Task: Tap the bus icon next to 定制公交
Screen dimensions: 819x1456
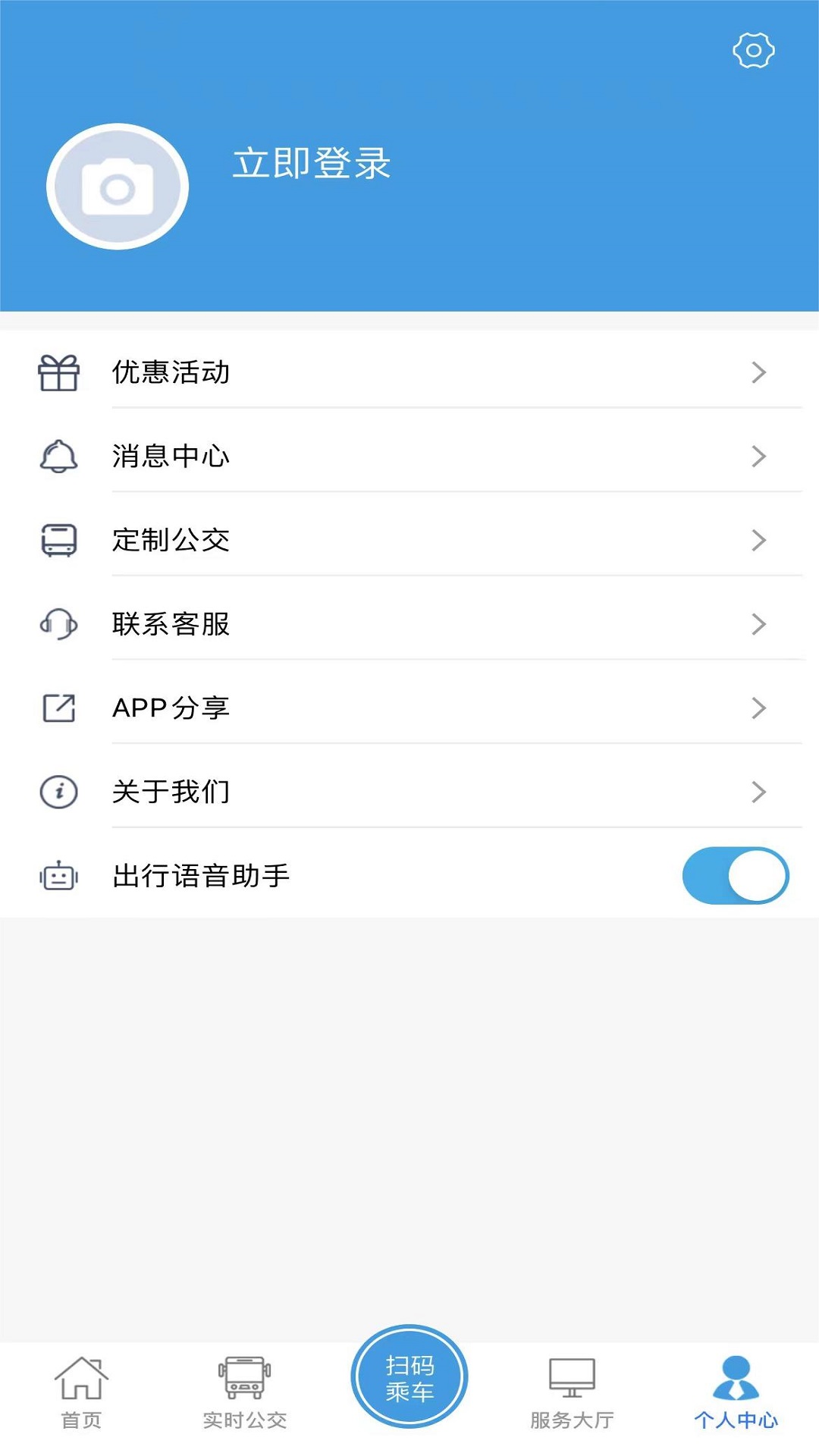Action: pyautogui.click(x=58, y=541)
